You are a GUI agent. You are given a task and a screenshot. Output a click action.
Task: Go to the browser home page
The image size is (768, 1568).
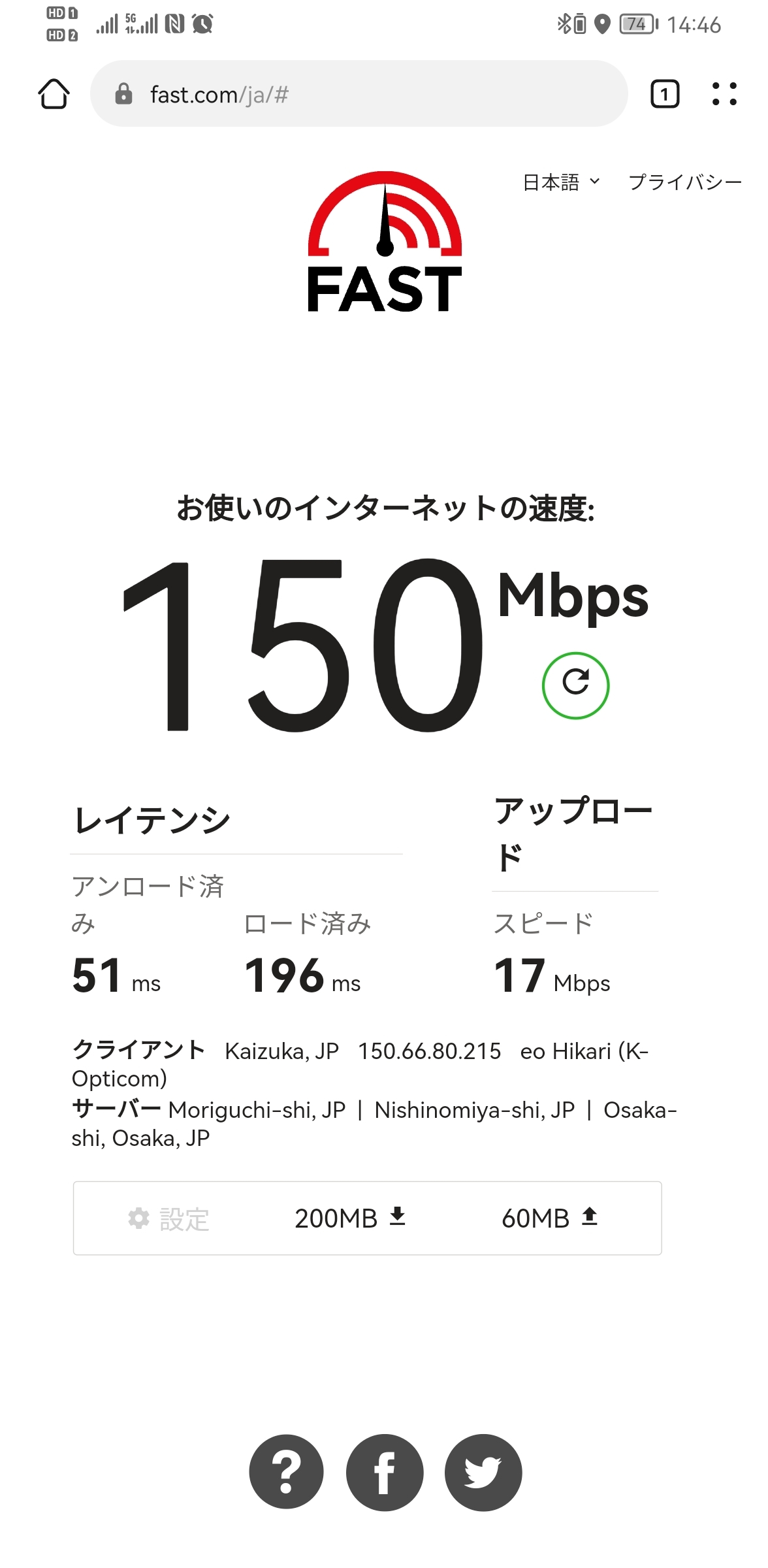click(54, 94)
